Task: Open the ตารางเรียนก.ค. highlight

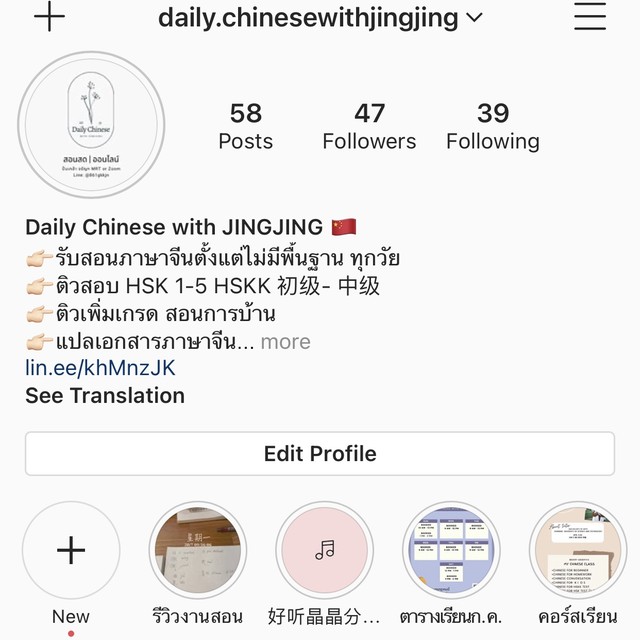Action: point(451,550)
